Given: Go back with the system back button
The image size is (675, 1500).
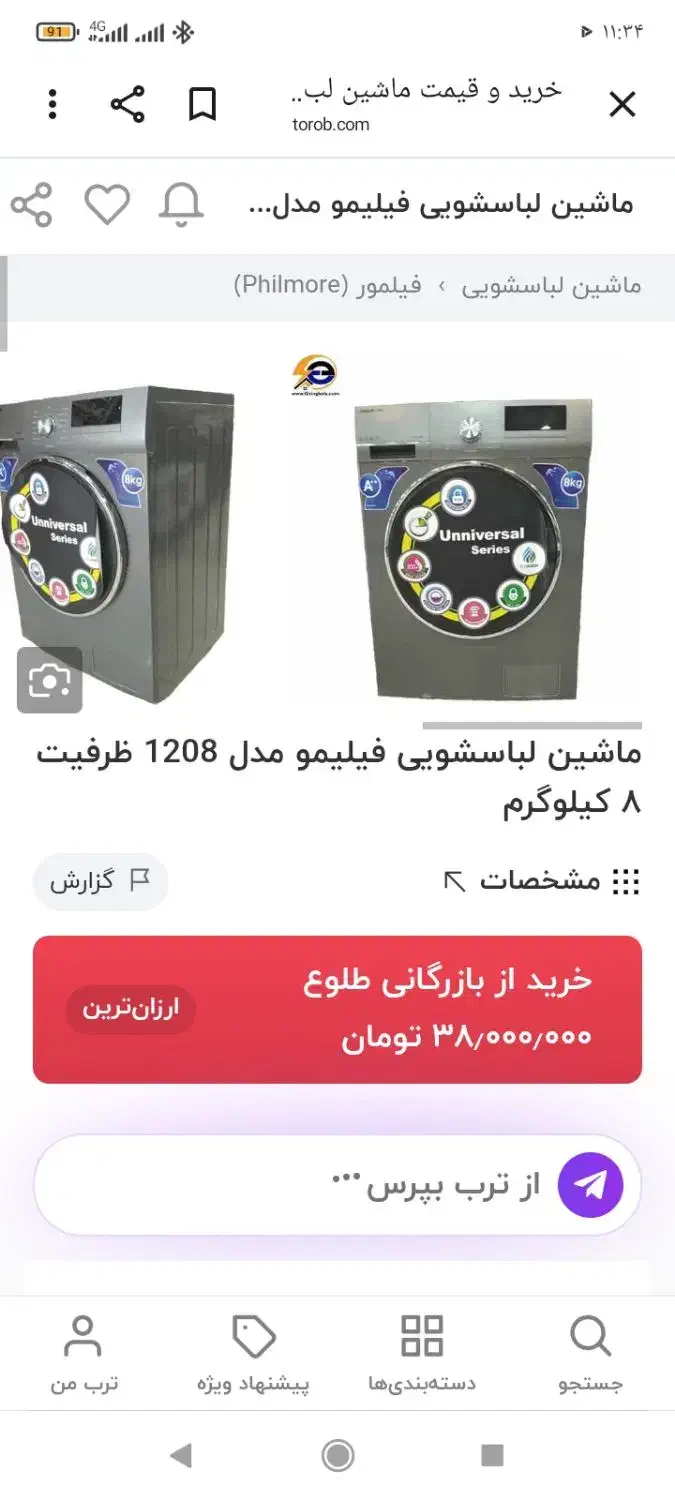Looking at the screenshot, I should pyautogui.click(x=181, y=1456).
